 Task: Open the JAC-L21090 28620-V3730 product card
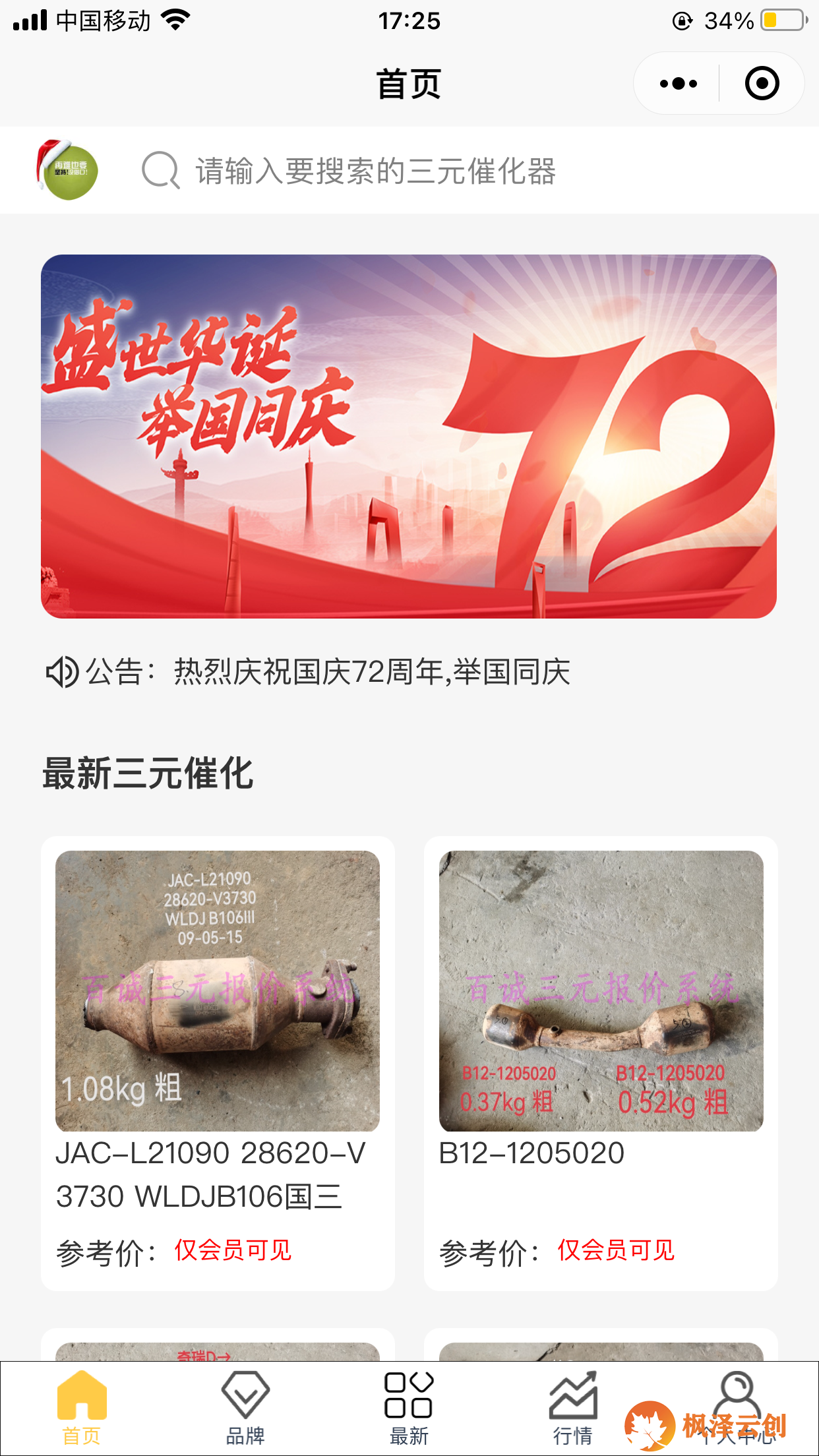pos(218,1063)
